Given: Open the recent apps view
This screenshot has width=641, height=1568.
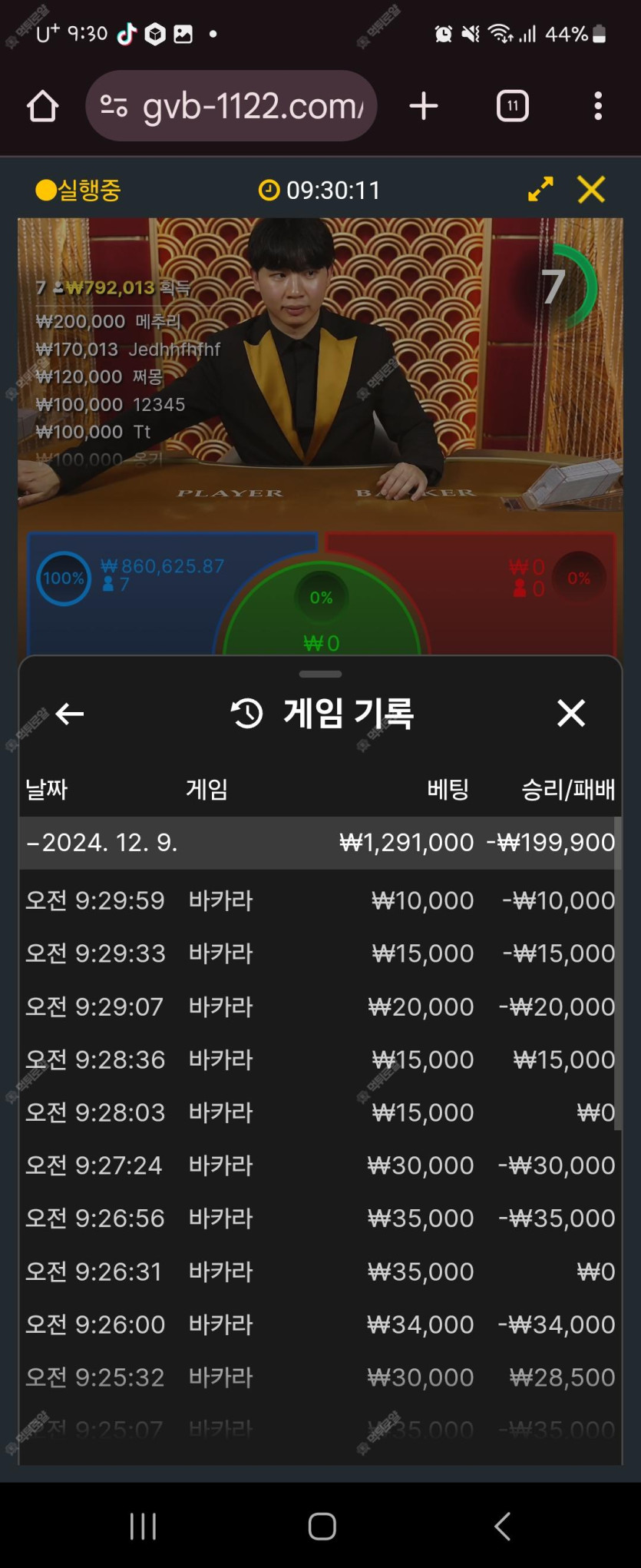Looking at the screenshot, I should (143, 1526).
